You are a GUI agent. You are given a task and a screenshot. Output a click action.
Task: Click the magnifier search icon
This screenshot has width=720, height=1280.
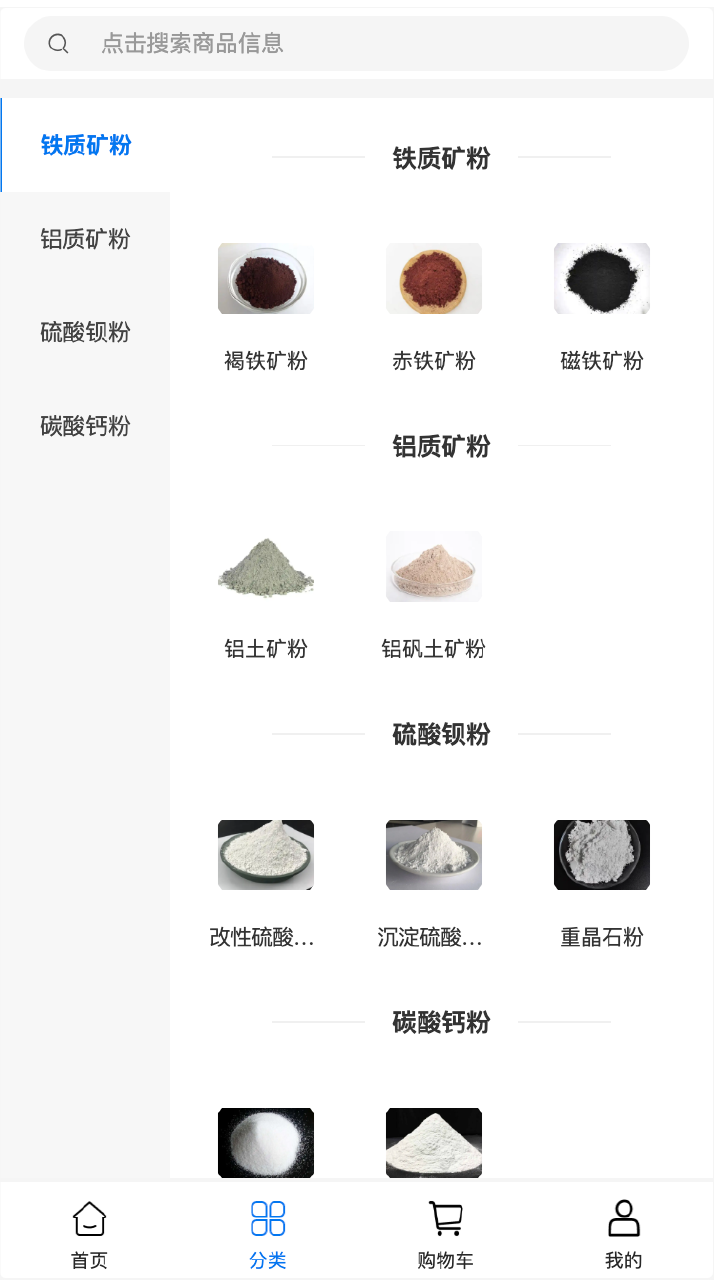[x=58, y=43]
